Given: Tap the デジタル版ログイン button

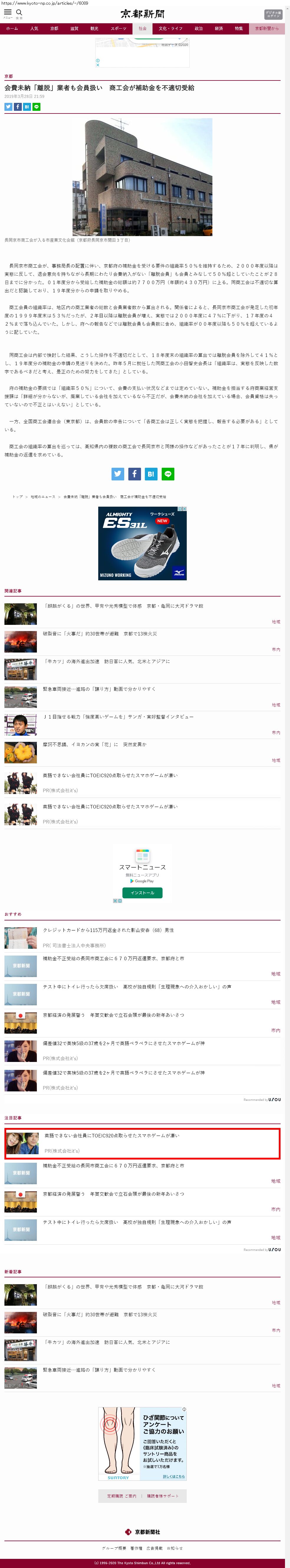Looking at the screenshot, I should (x=272, y=14).
